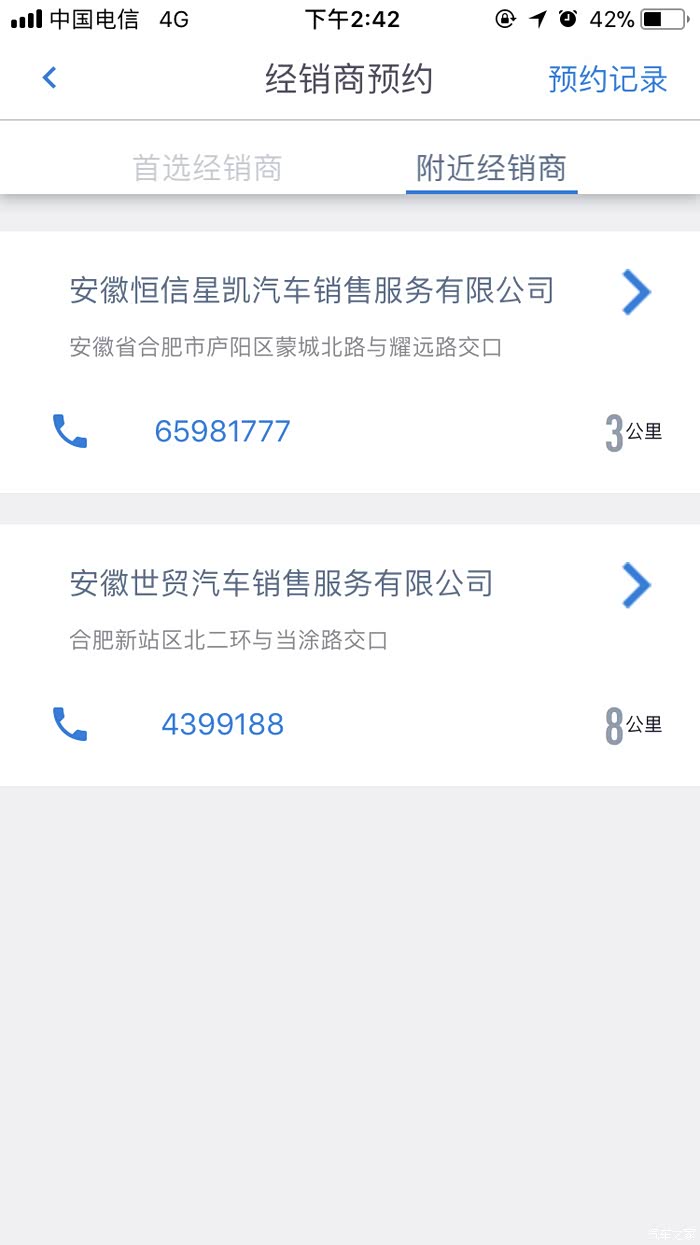Select the 附近经销商 tab
Screen dimensions: 700x1245
click(491, 168)
